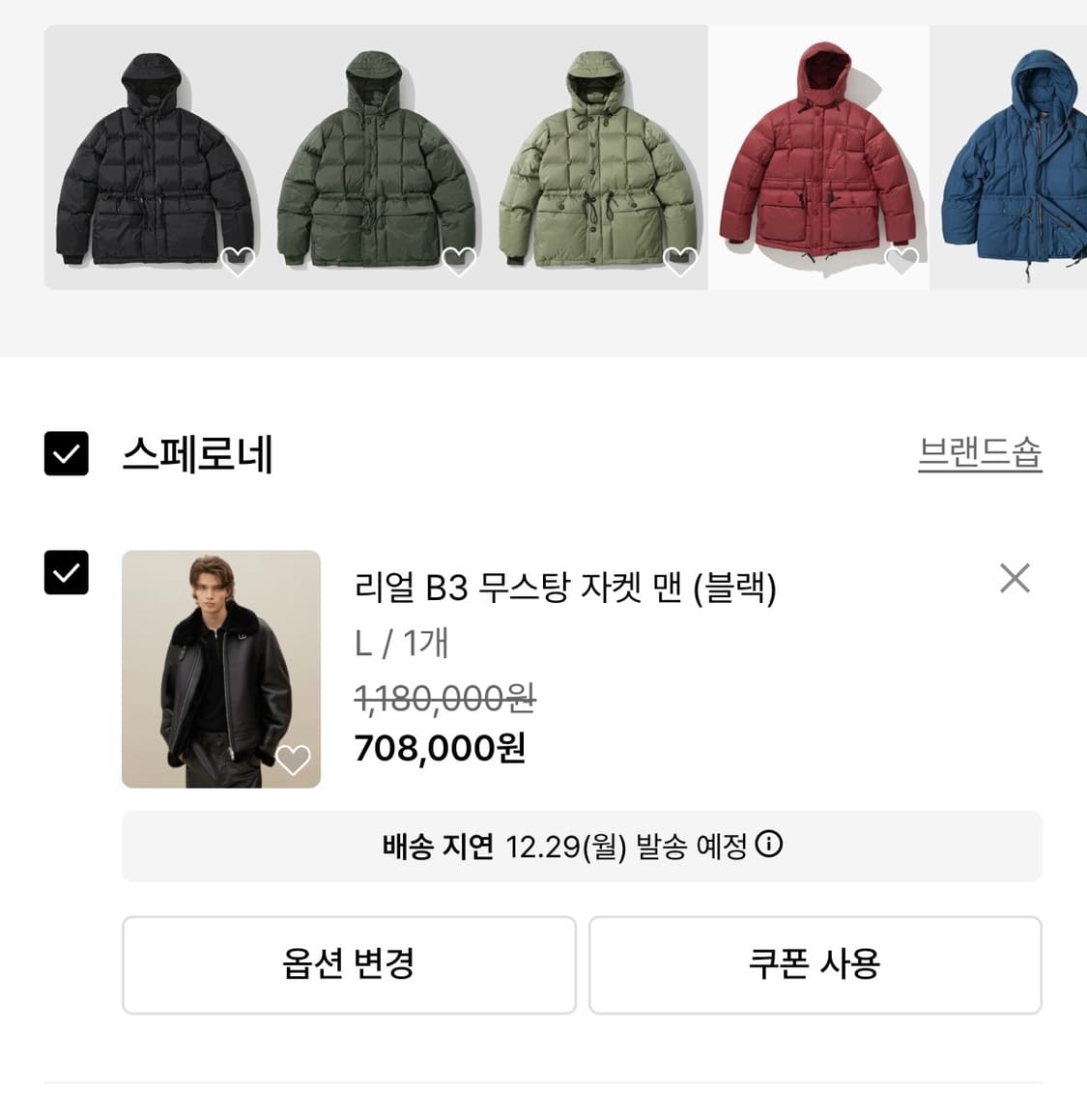Select the light green puffer jacket thumbnail
Image resolution: width=1087 pixels, height=1120 pixels.
[594, 155]
